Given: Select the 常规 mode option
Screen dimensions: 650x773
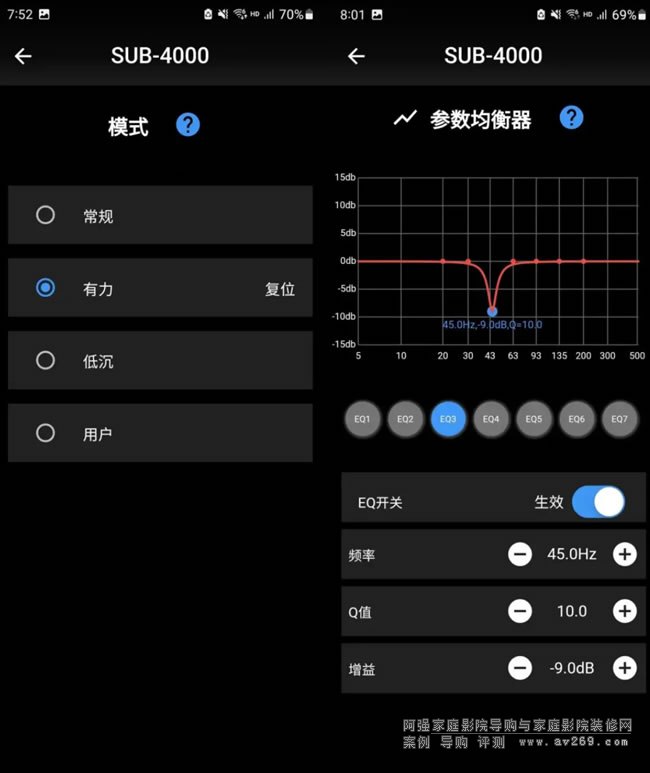Looking at the screenshot, I should click(x=45, y=215).
